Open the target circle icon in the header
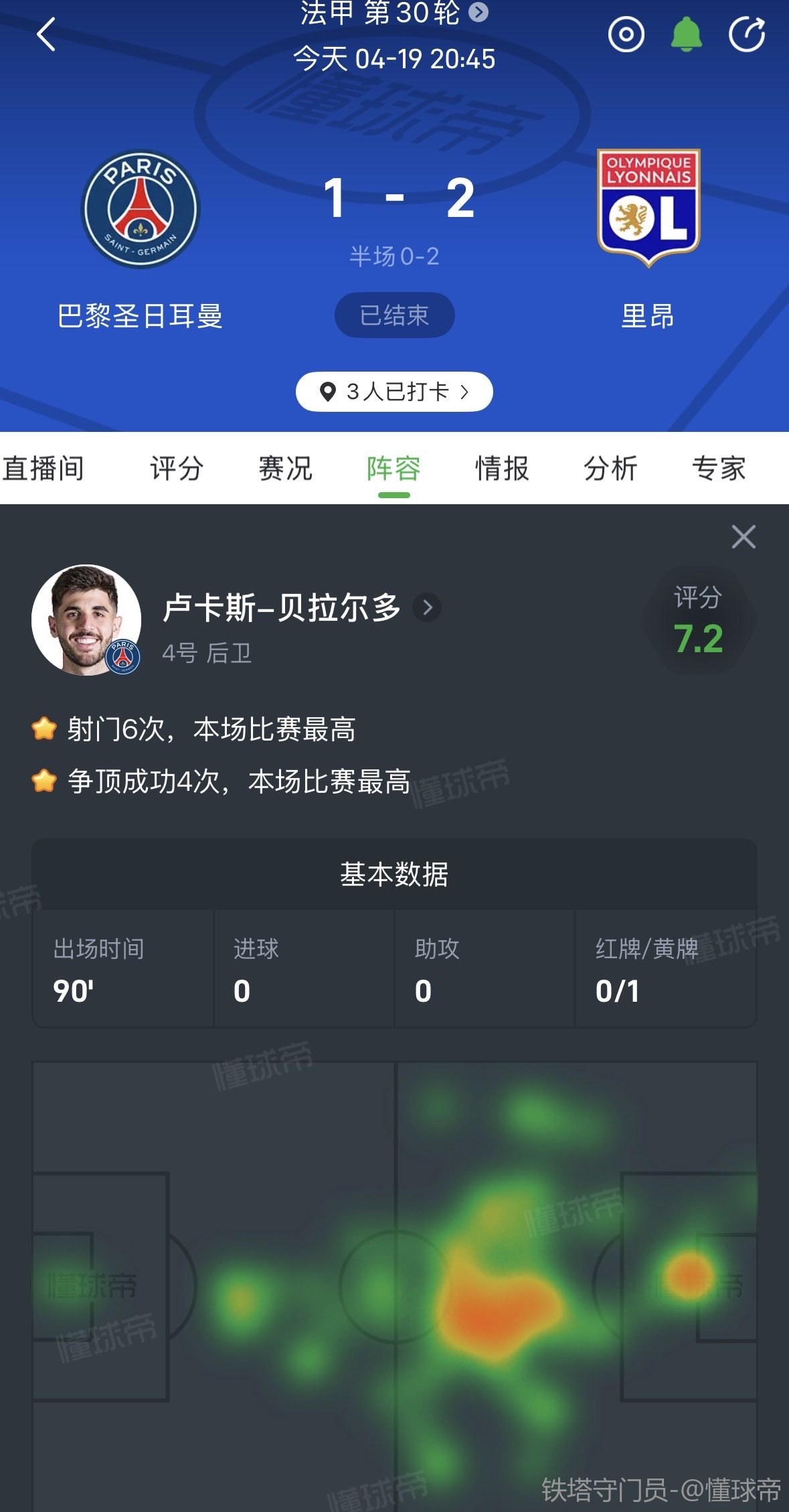 coord(626,35)
